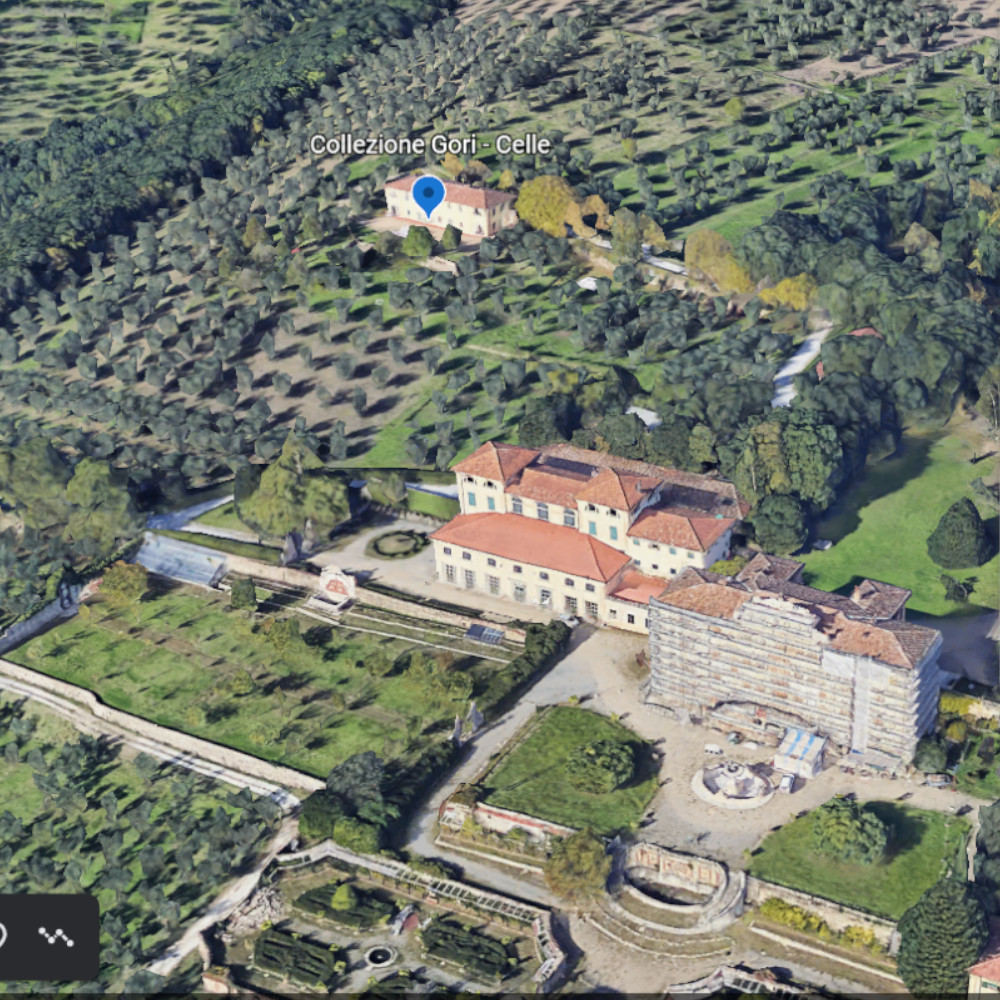Open the Collezione Gori - Celle placemark pin
This screenshot has width=1000, height=1000.
click(428, 194)
